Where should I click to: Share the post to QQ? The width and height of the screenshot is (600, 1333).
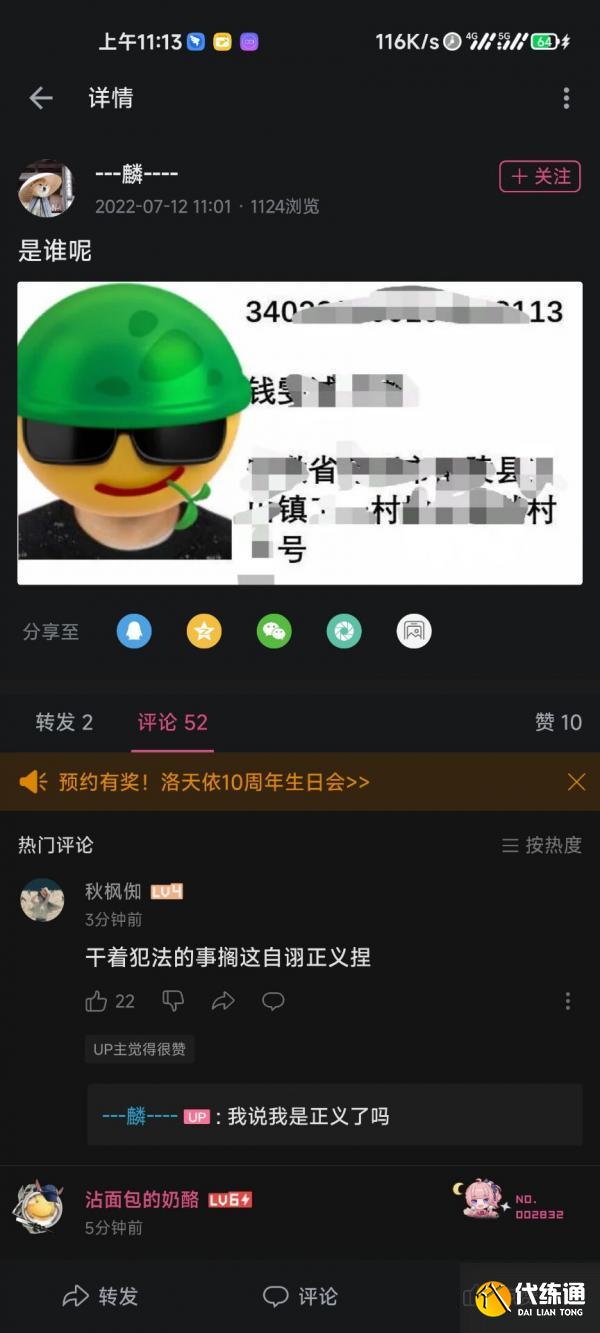[134, 631]
